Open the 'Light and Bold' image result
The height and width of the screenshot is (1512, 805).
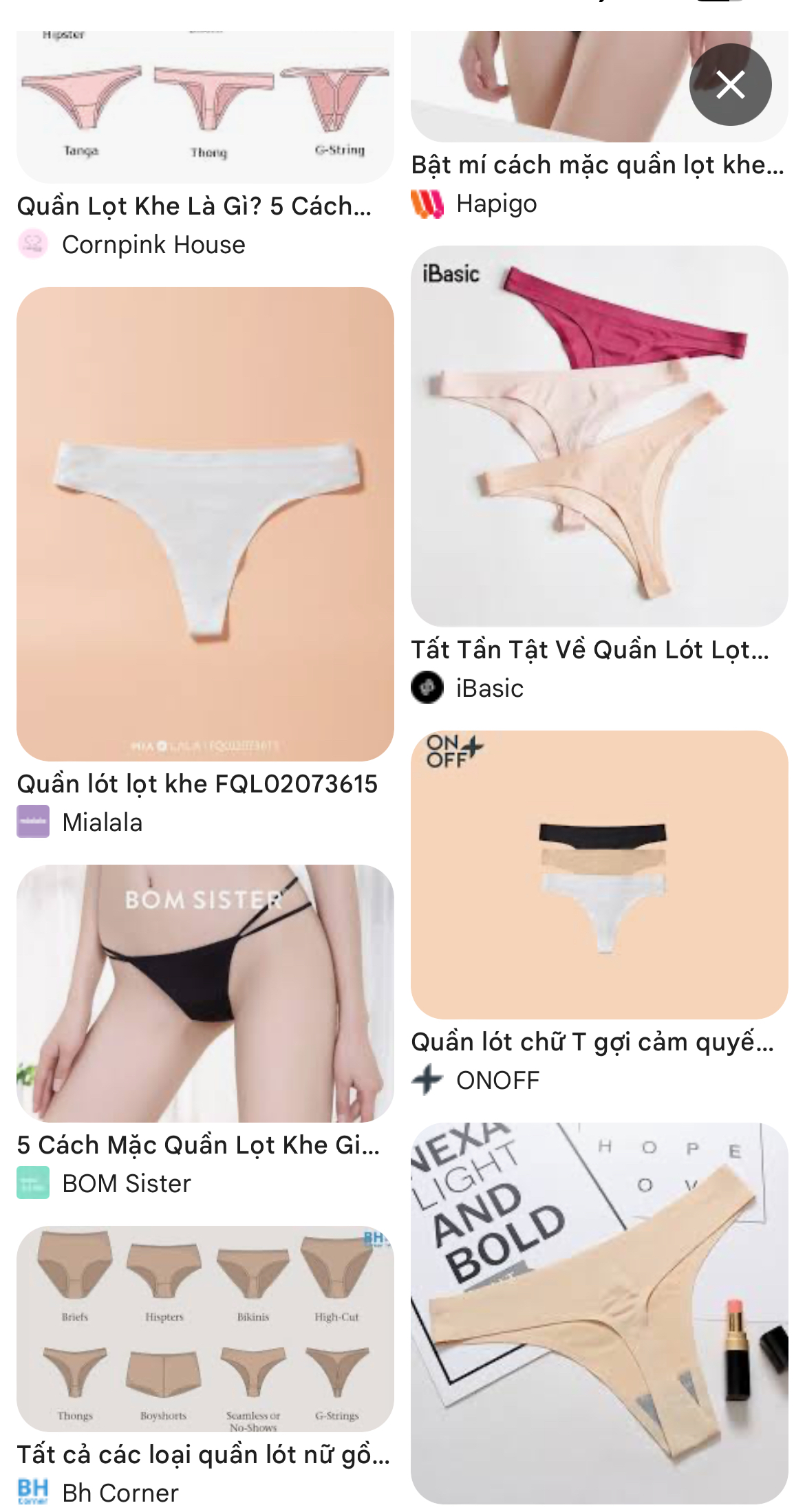click(x=599, y=1313)
